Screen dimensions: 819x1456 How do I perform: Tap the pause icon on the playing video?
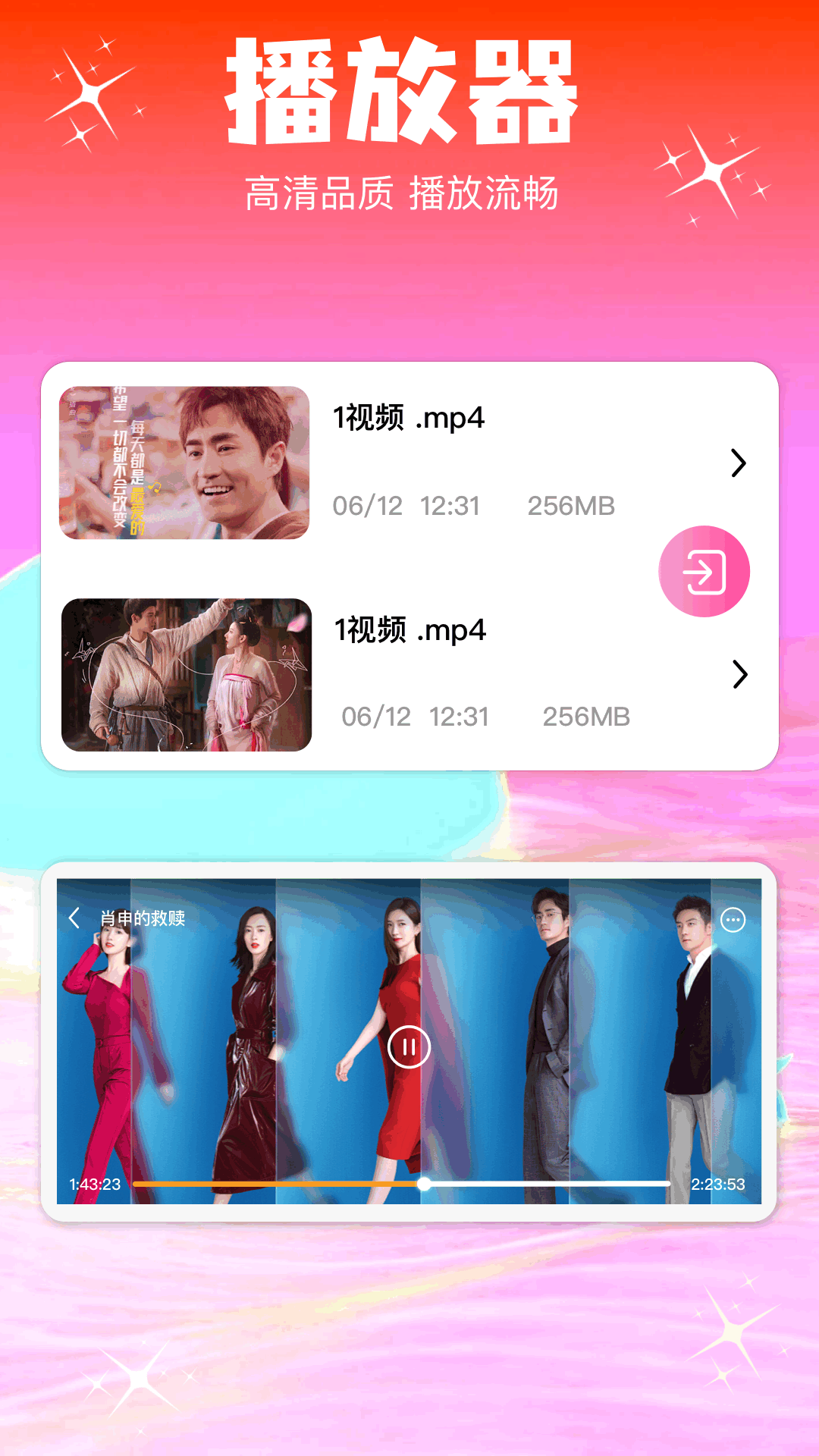click(x=409, y=1046)
